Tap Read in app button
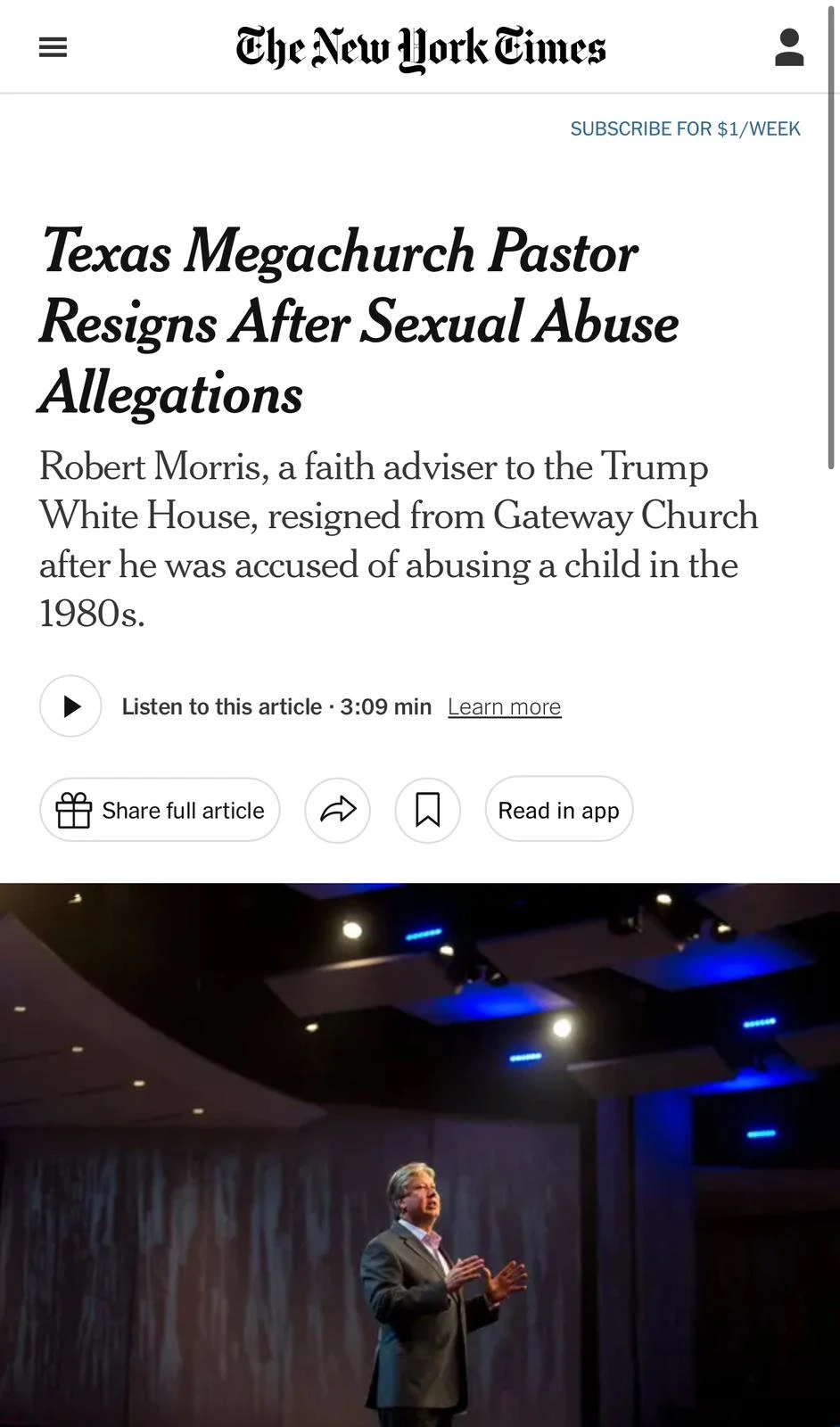The image size is (840, 1427). [558, 810]
